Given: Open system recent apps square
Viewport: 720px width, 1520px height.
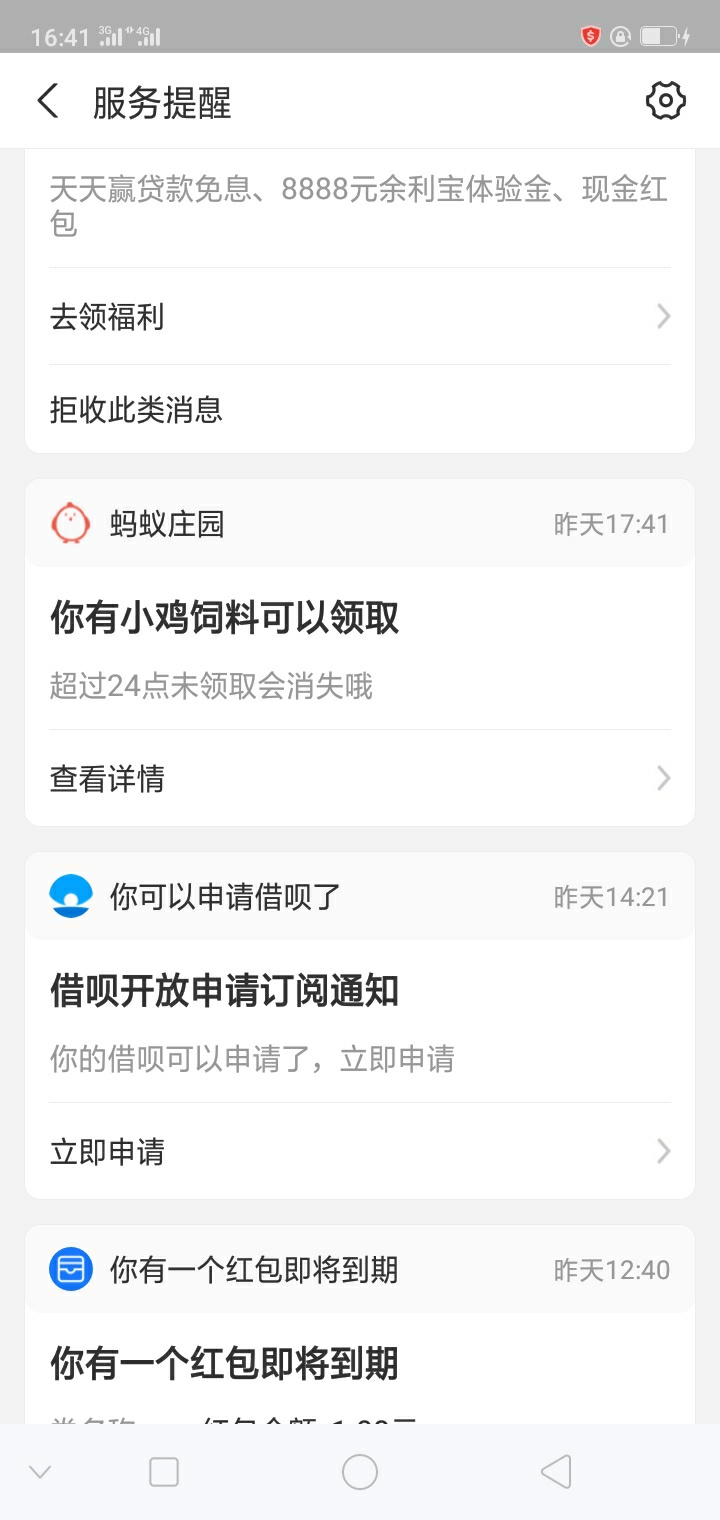Looking at the screenshot, I should 163,1472.
